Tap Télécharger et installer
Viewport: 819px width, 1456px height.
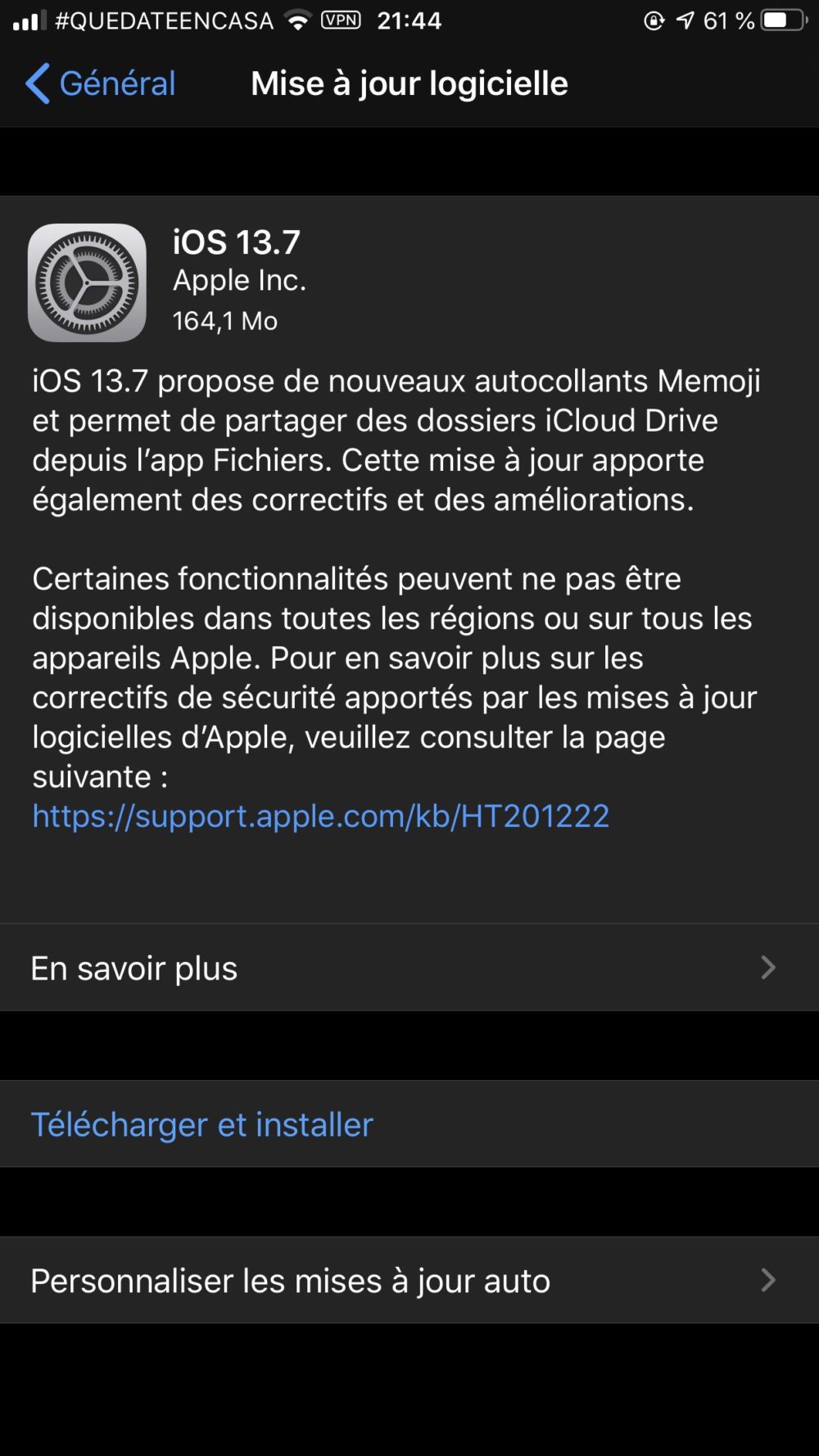[201, 1124]
